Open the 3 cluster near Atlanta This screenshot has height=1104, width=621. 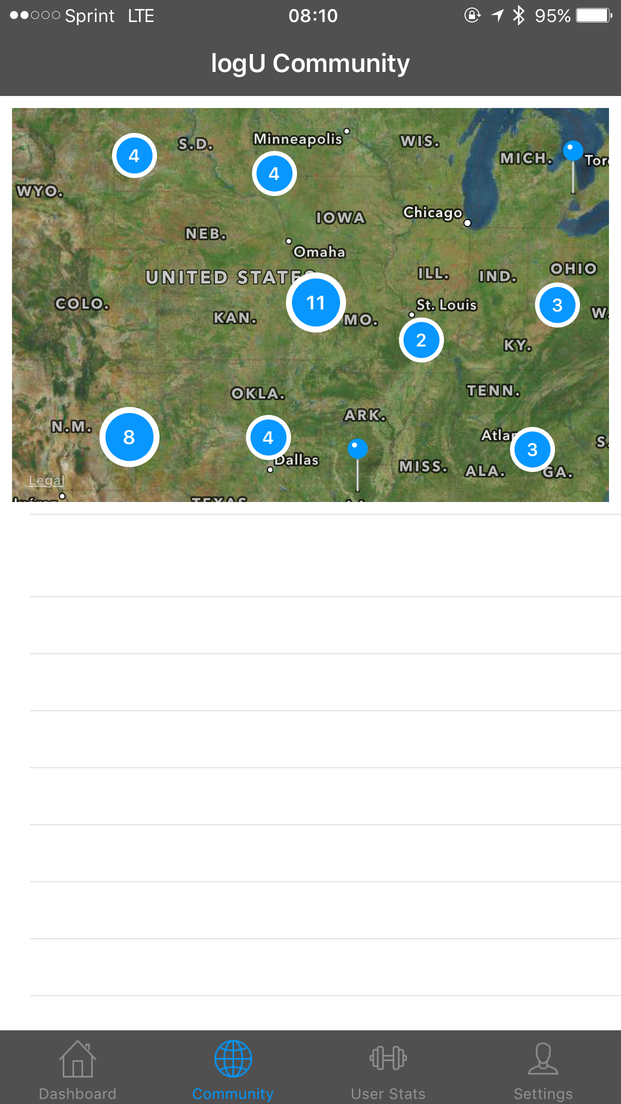[x=532, y=449]
